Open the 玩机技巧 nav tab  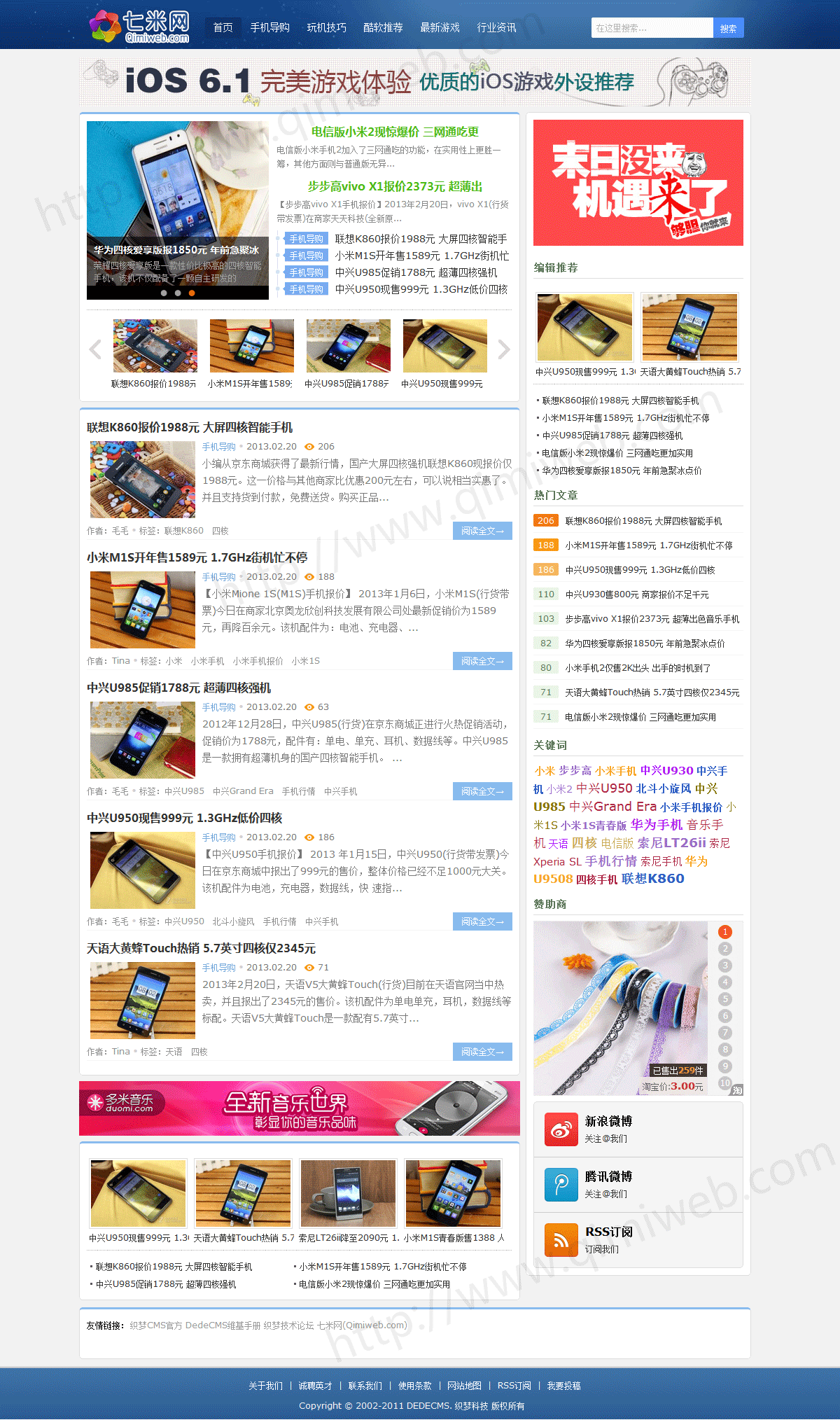[x=326, y=28]
